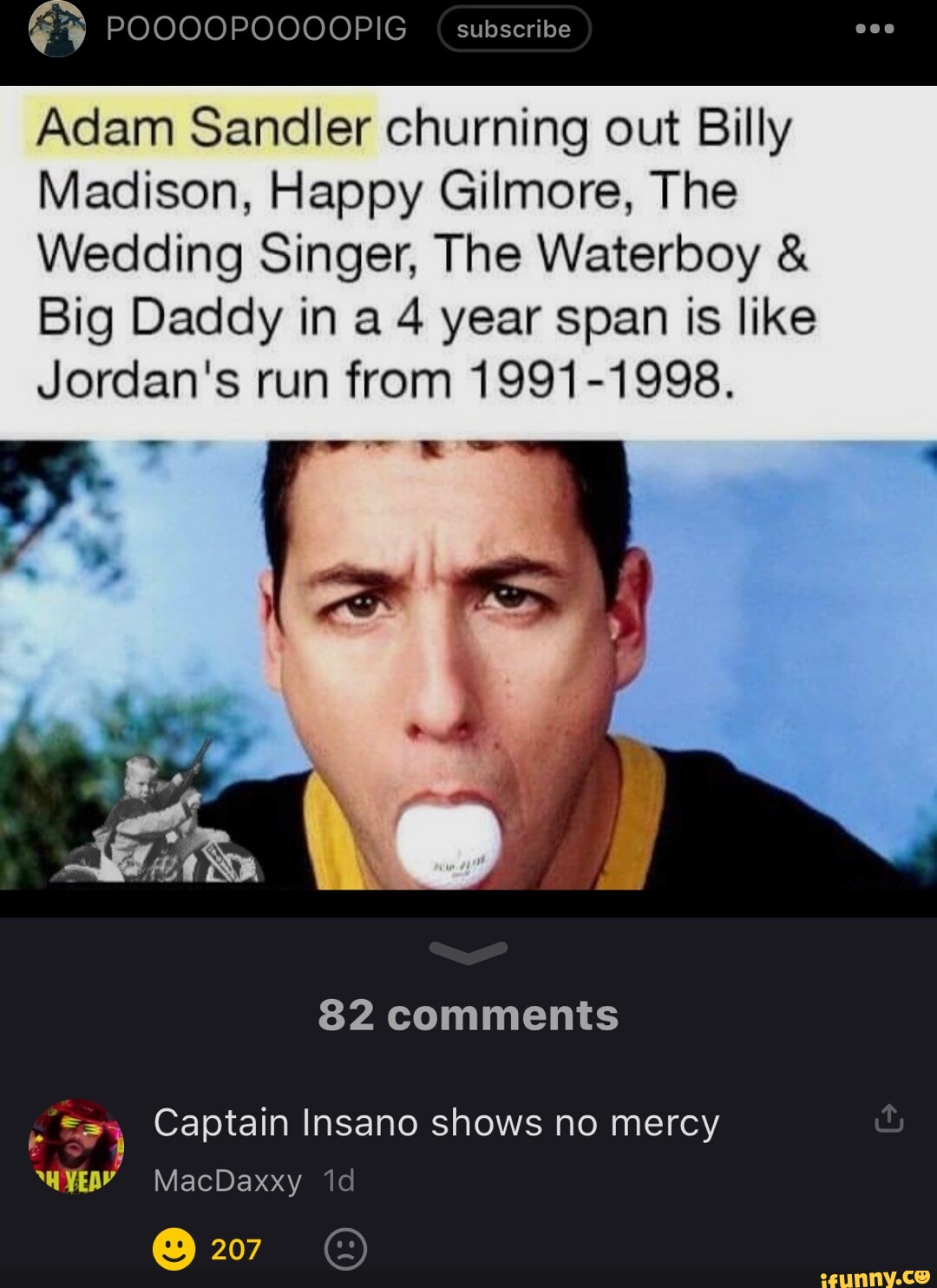
Task: Subscribe to POOOOPOOOOPIG
Action: 514,30
